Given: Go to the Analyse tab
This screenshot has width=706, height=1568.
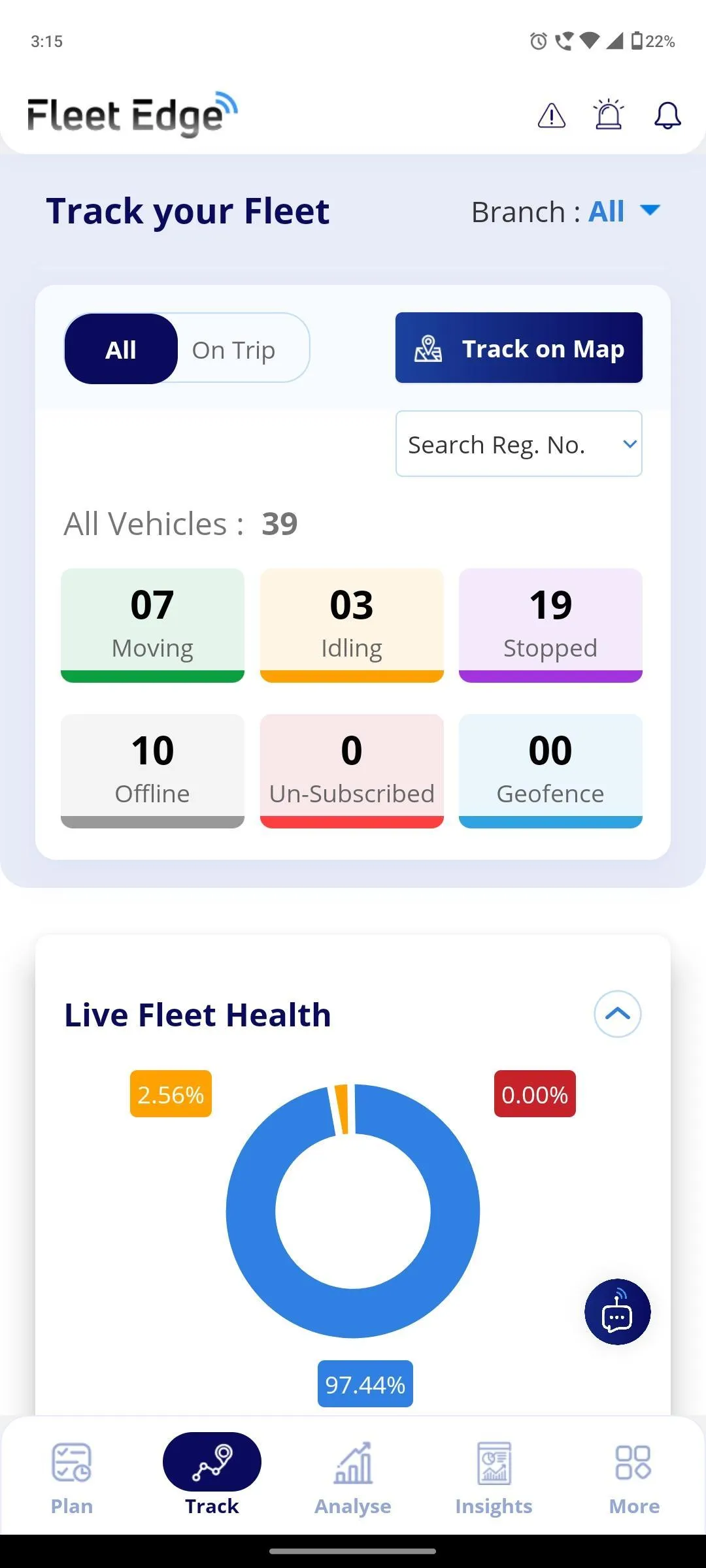Looking at the screenshot, I should pyautogui.click(x=353, y=1475).
